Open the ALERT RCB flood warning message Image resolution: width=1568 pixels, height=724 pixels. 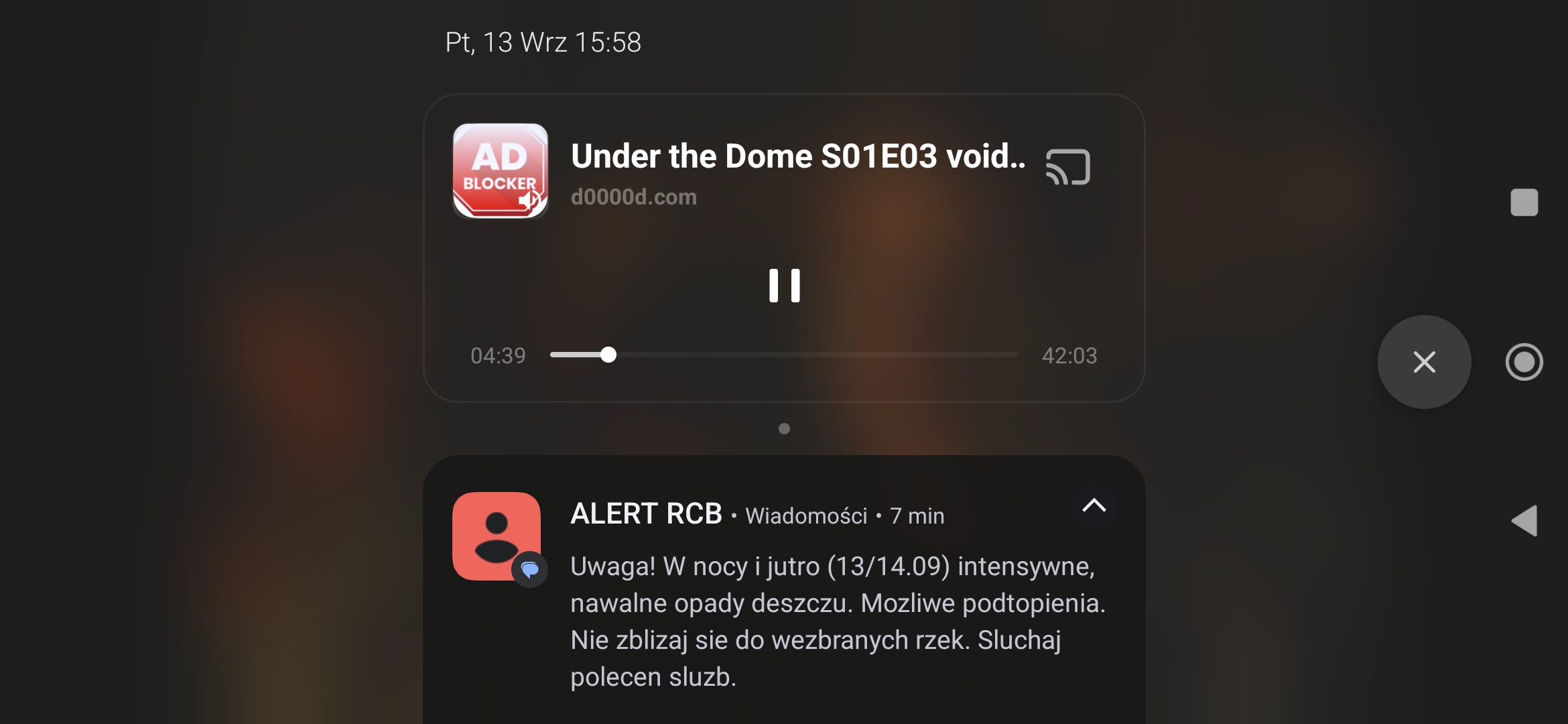point(836,620)
